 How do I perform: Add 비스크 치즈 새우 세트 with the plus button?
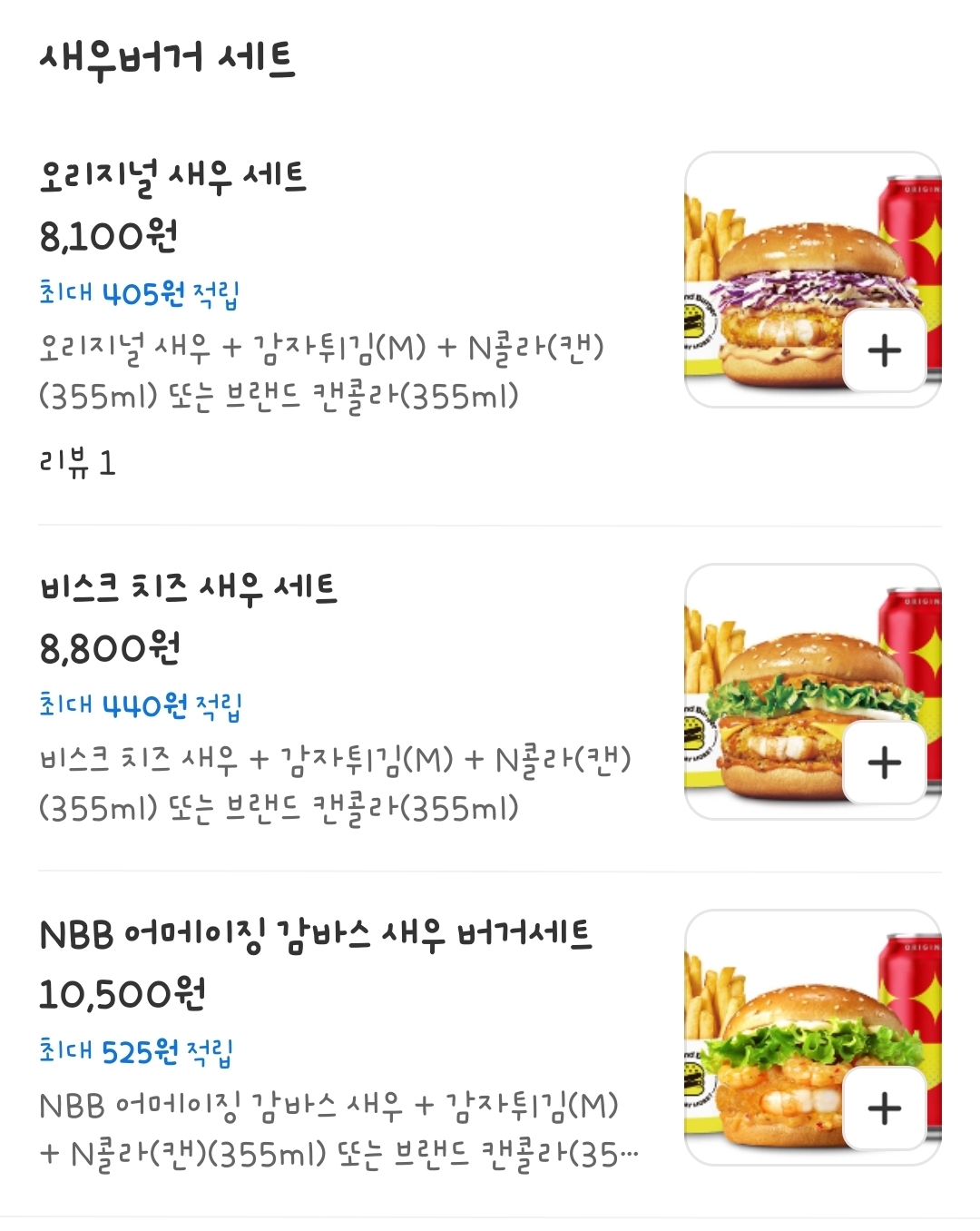(885, 763)
